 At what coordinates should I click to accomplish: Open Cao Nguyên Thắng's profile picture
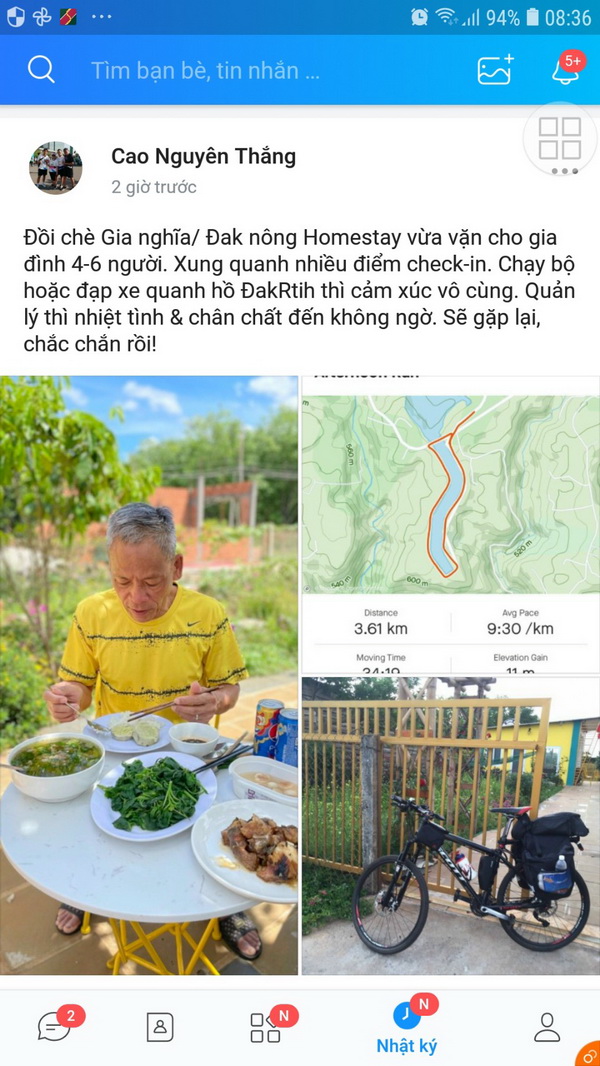56,168
